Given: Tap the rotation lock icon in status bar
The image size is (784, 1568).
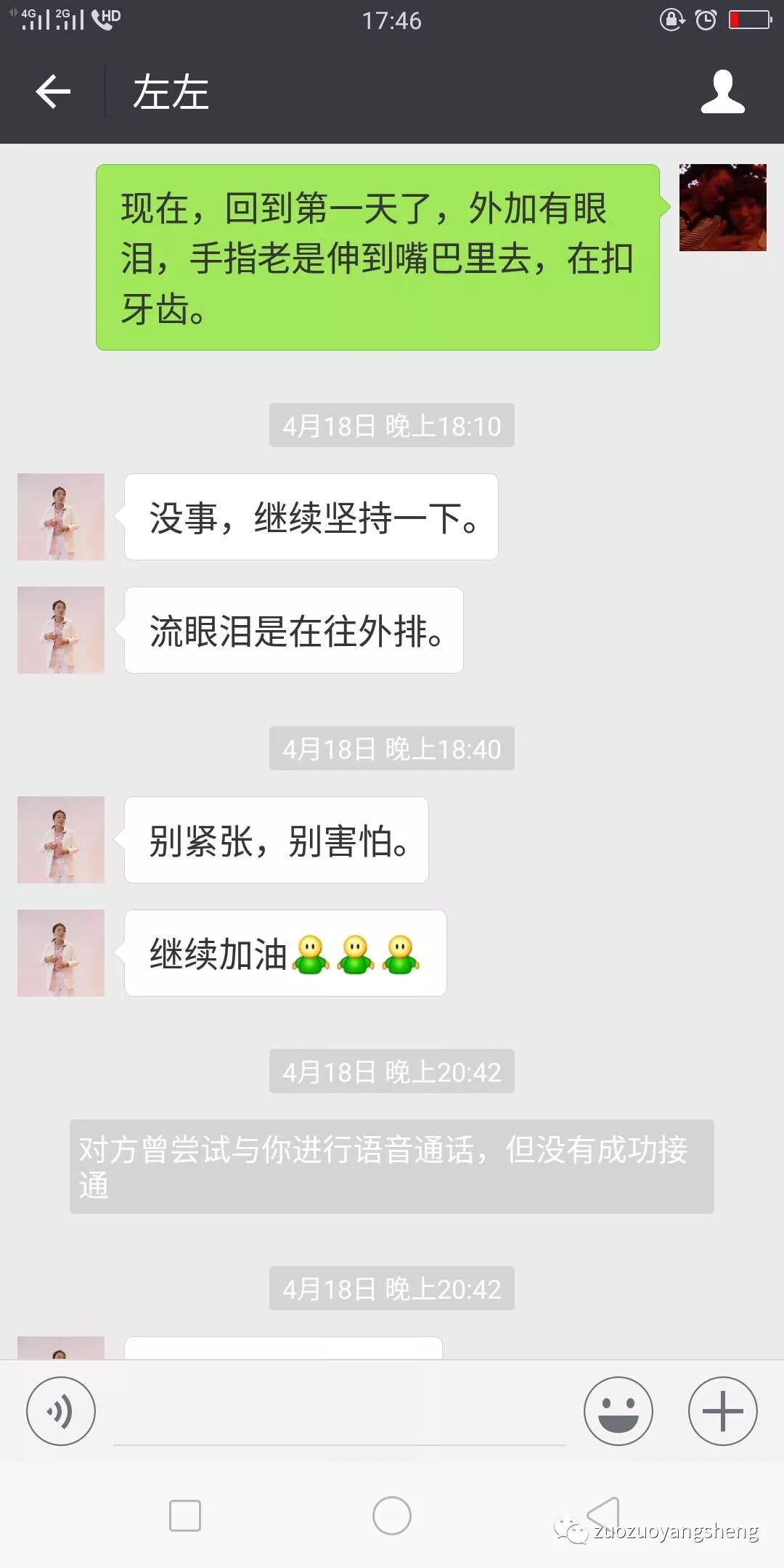Looking at the screenshot, I should coord(671,21).
